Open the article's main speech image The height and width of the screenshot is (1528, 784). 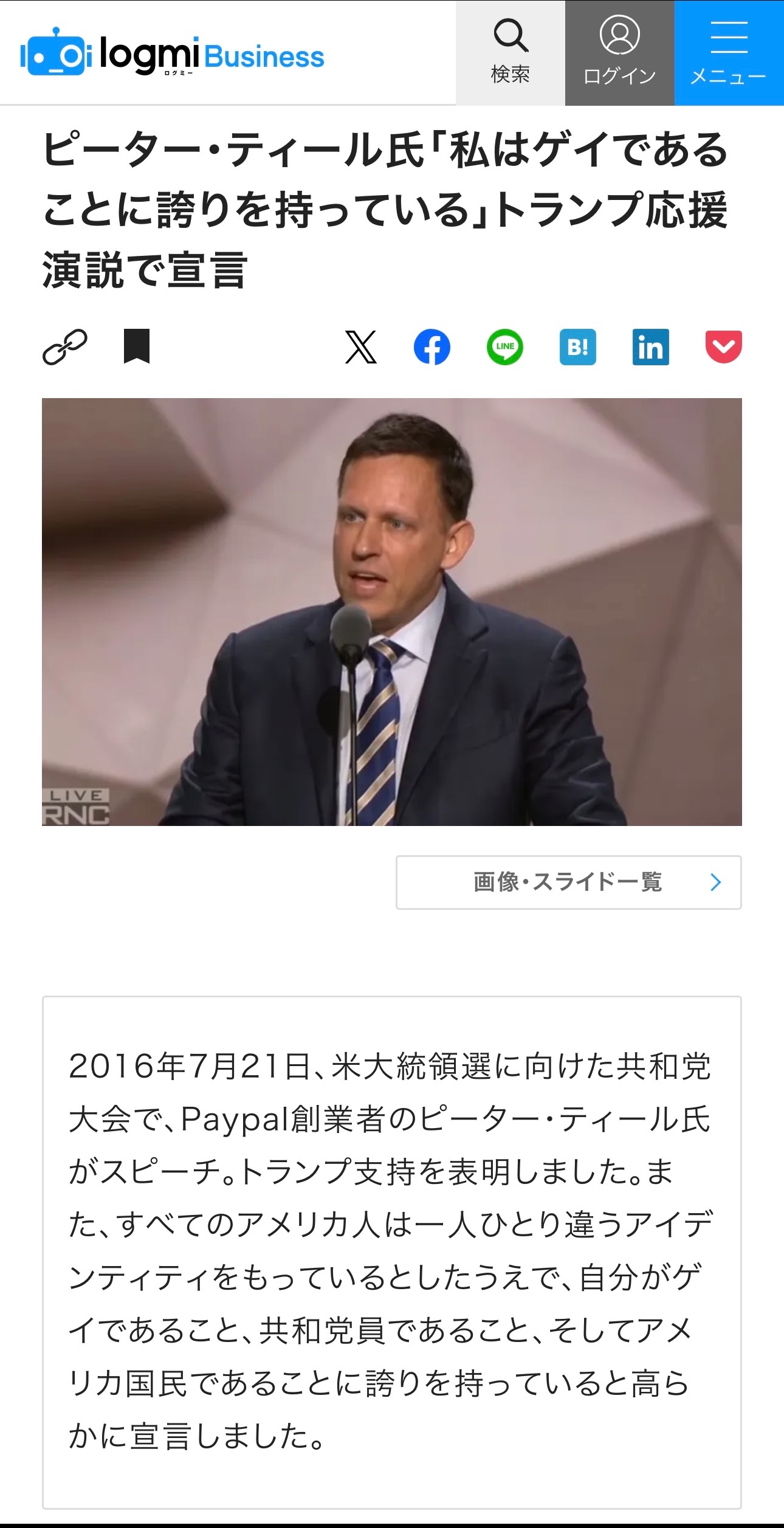point(392,611)
